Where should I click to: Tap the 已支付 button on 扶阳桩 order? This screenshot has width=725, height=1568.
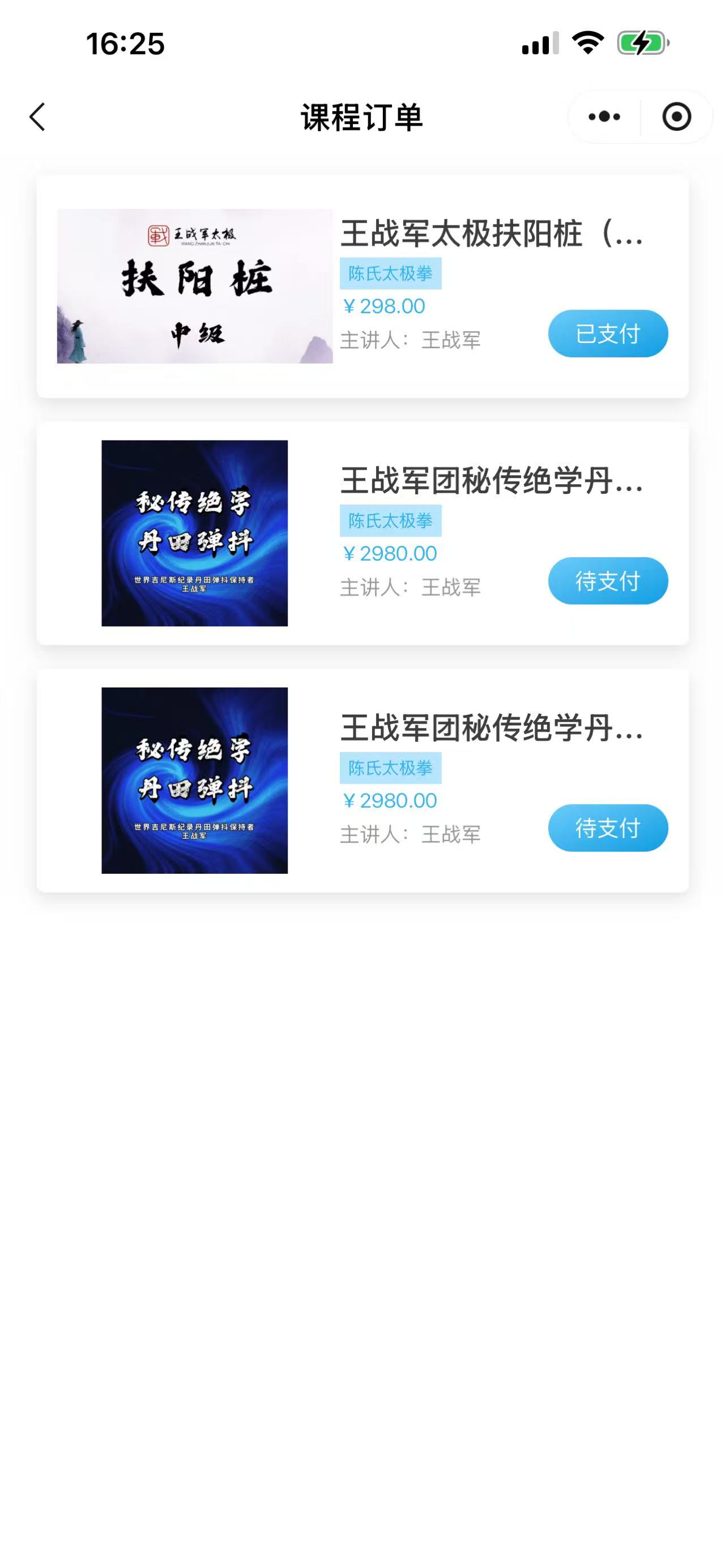[x=608, y=333]
